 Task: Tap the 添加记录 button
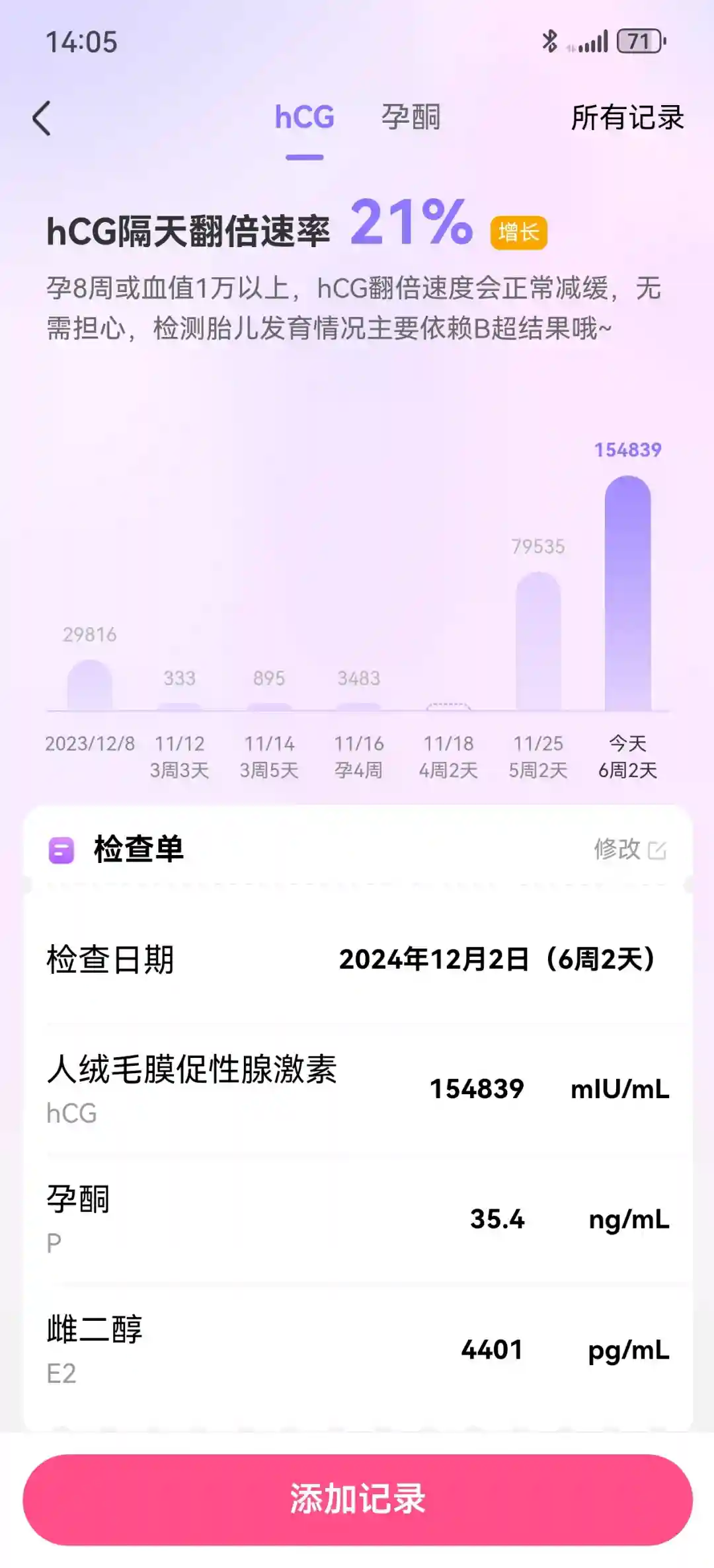(x=357, y=1499)
